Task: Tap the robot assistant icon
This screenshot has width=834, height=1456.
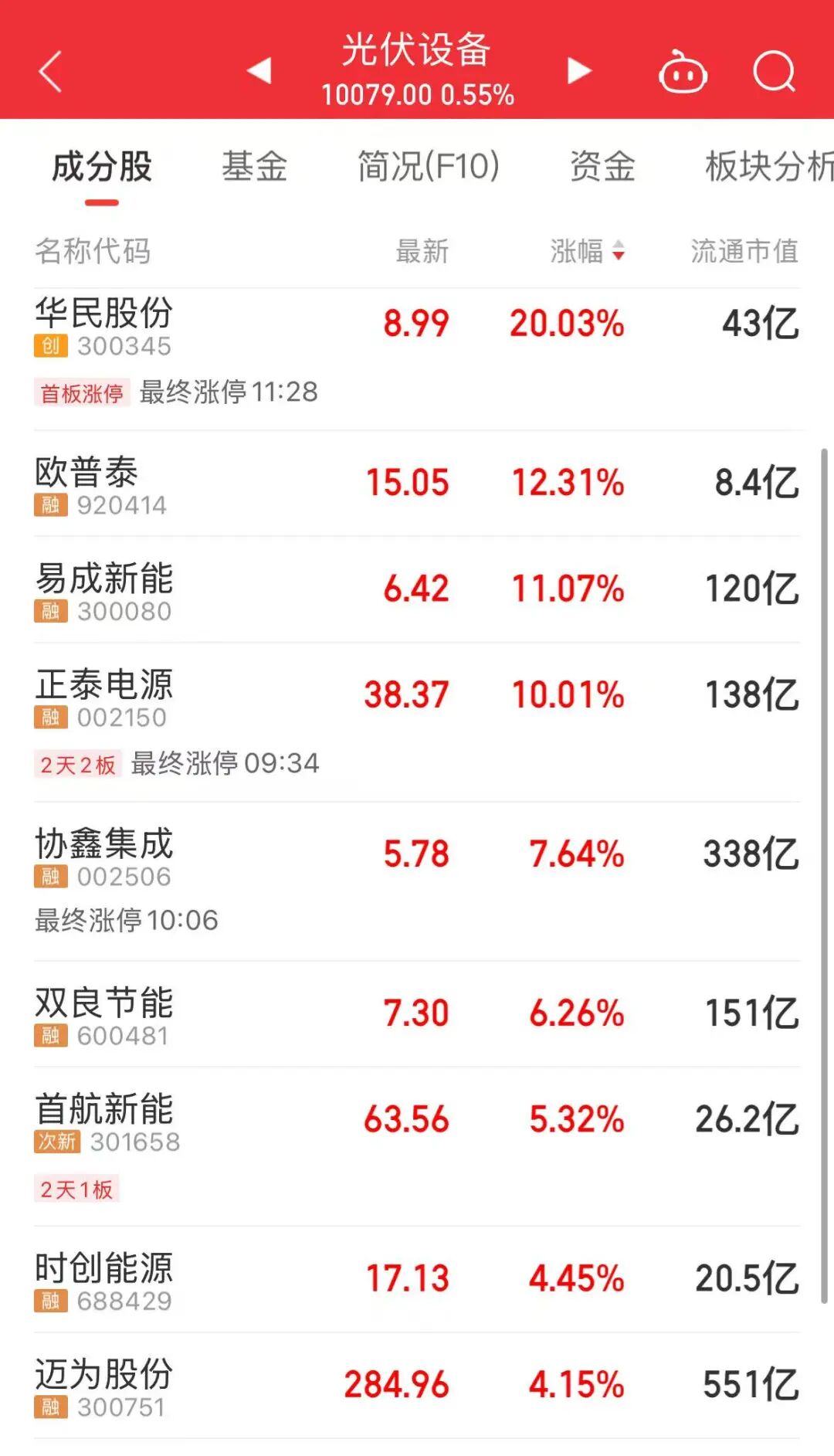Action: tap(683, 73)
